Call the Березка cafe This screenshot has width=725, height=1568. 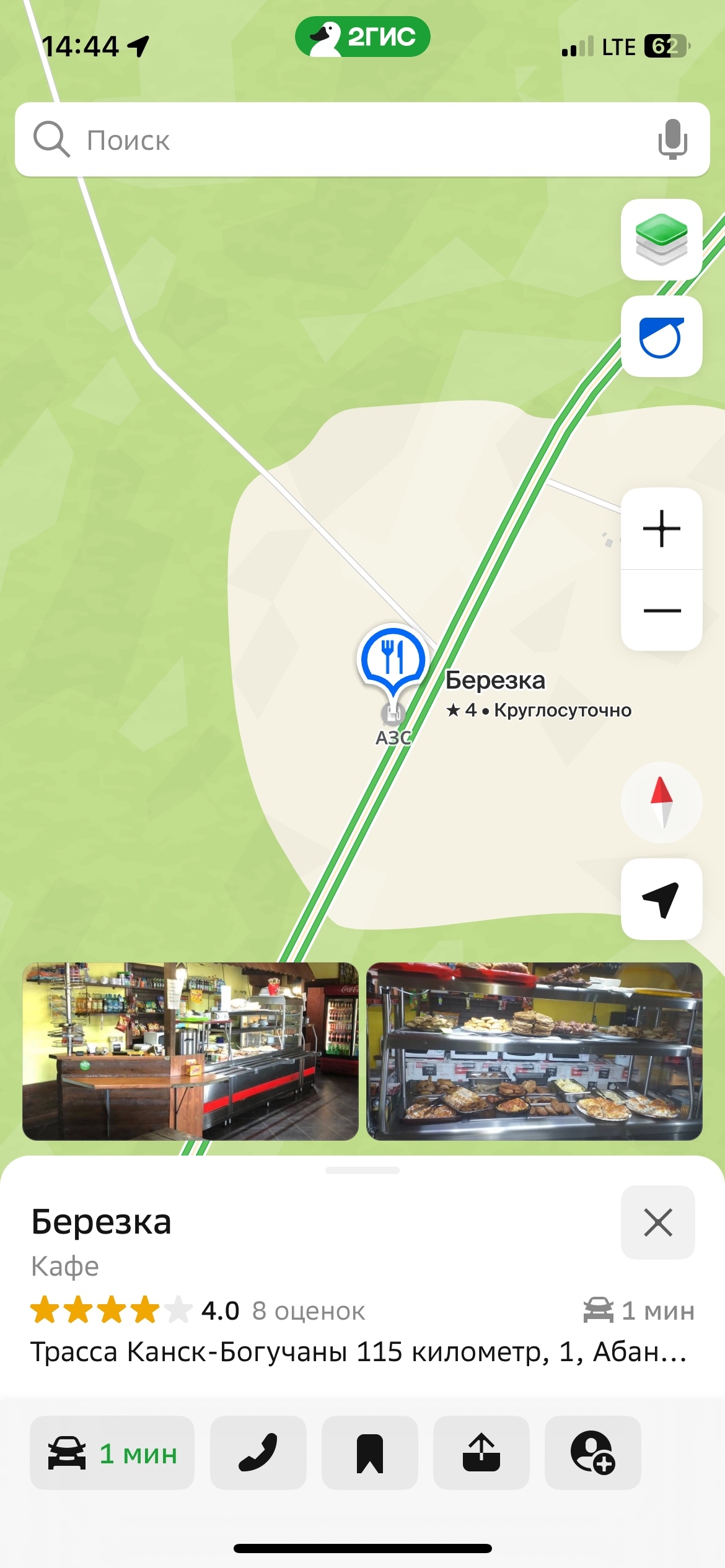coord(258,1453)
